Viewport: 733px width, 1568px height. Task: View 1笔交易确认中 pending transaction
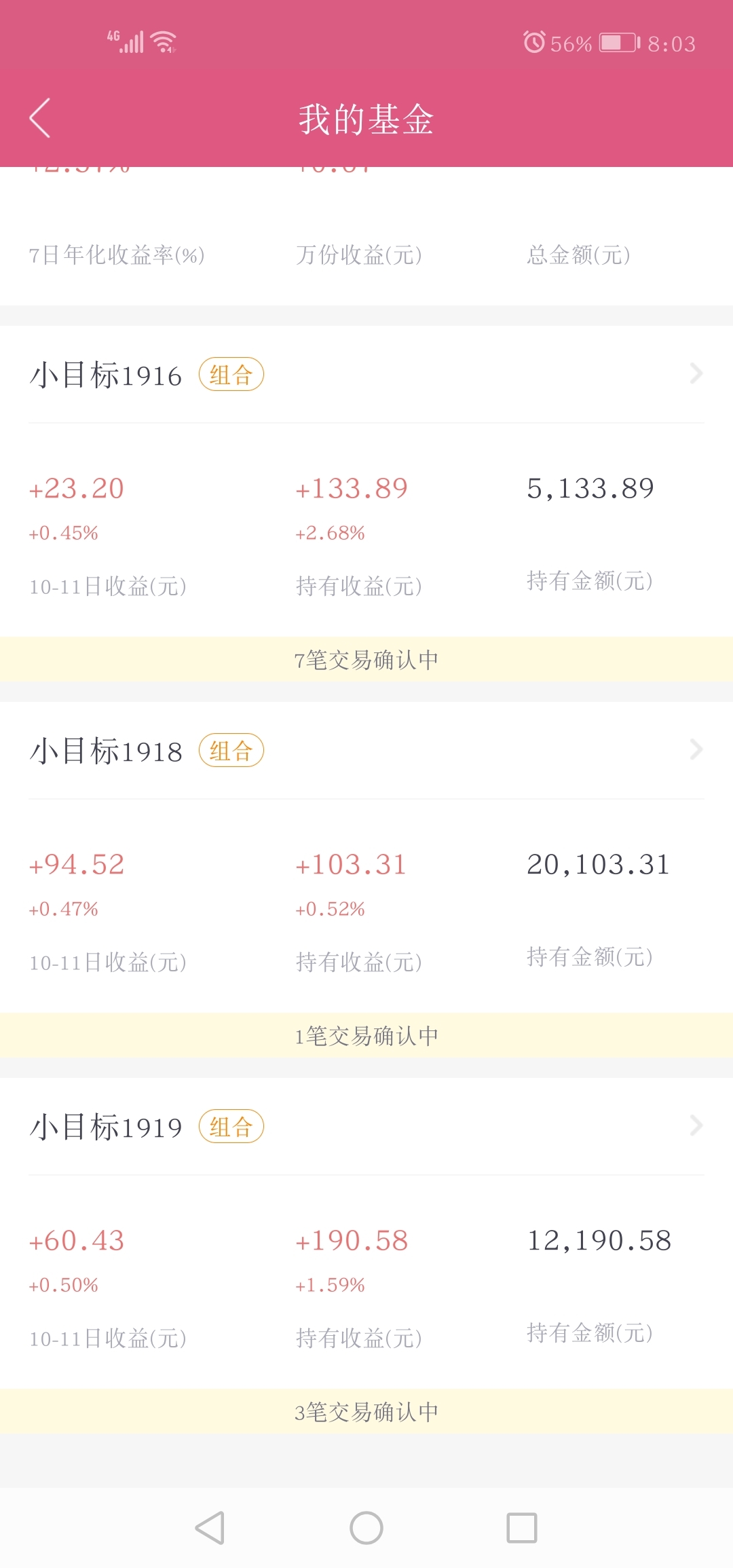(366, 1035)
